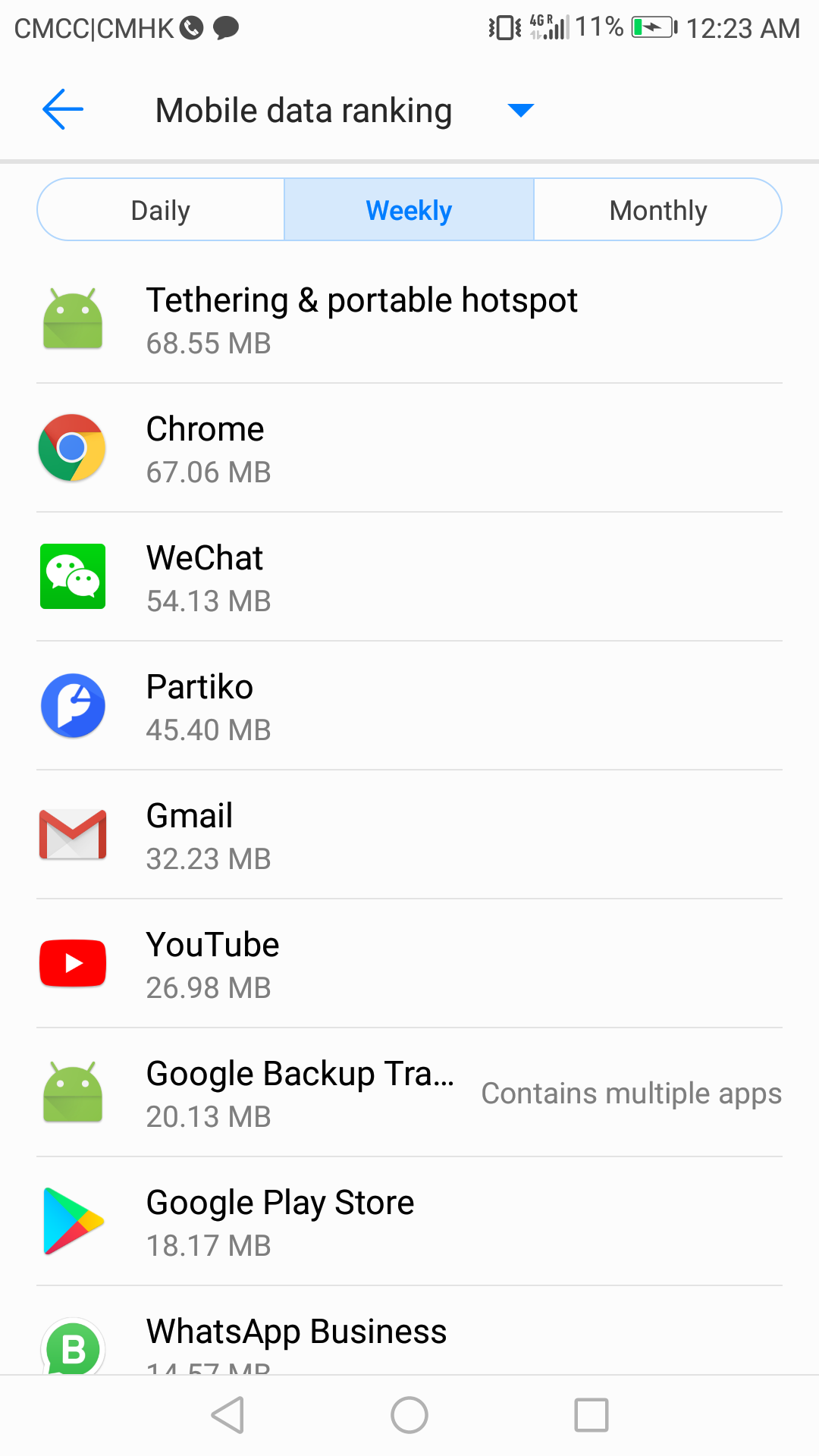Go back using the blue arrow
819x1456 pixels.
click(x=63, y=110)
